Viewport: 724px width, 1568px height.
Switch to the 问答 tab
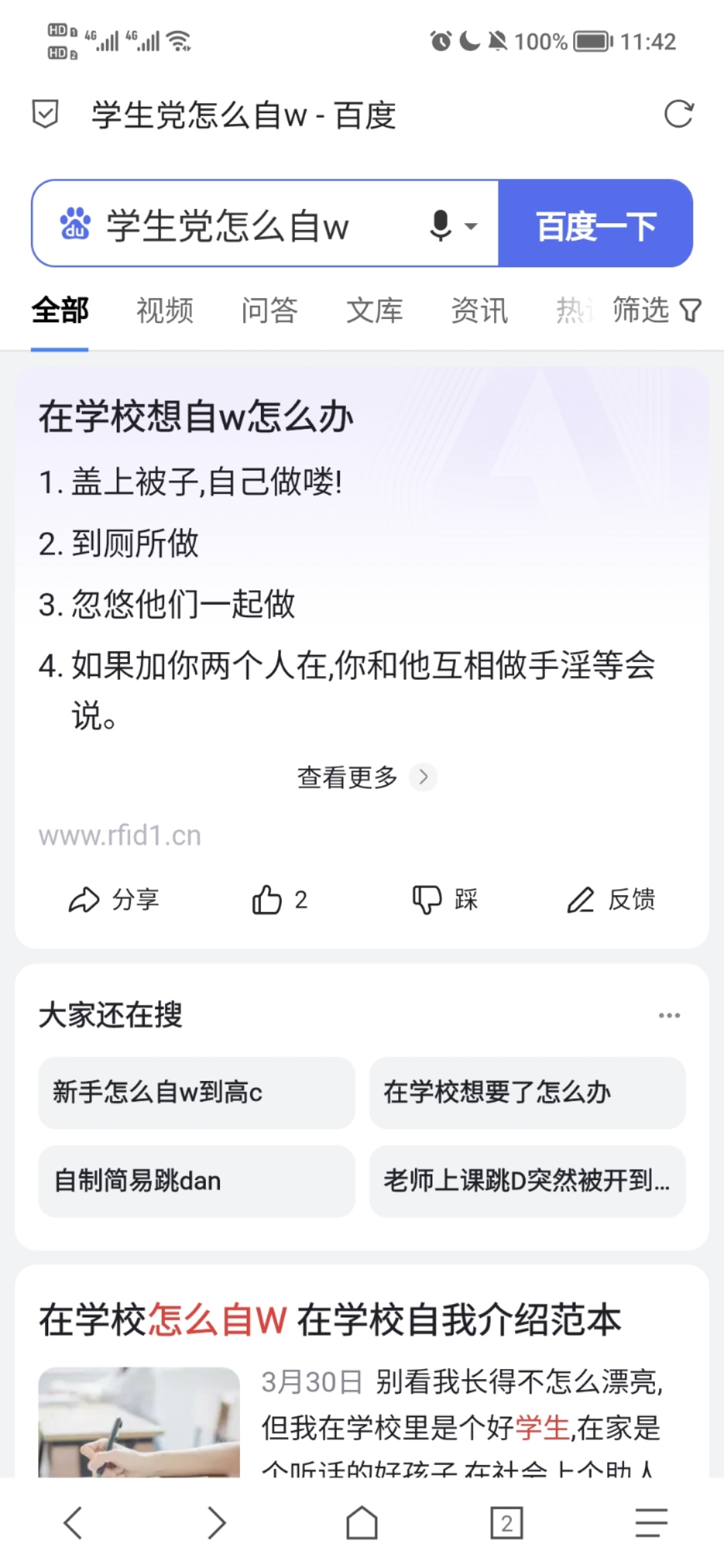click(269, 311)
